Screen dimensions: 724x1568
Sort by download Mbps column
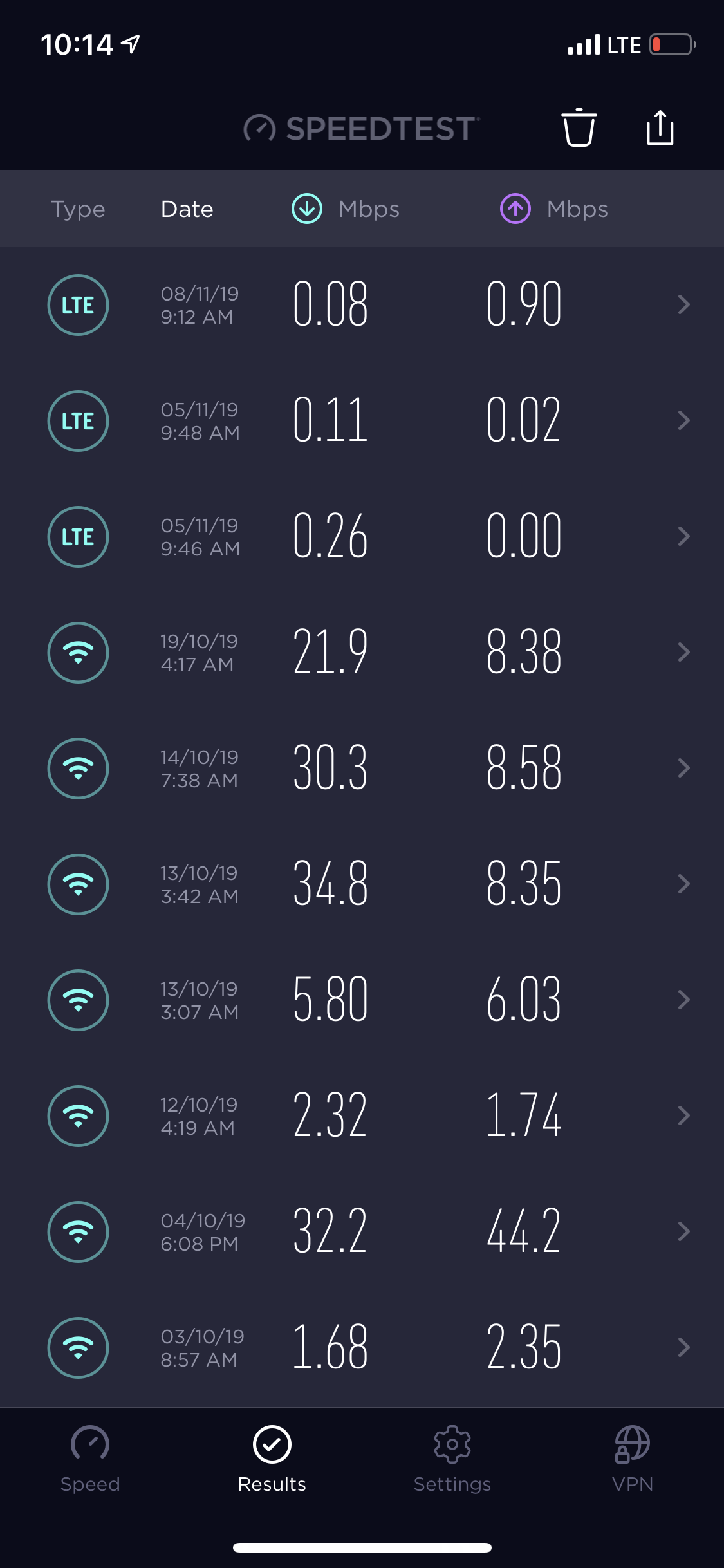click(346, 209)
